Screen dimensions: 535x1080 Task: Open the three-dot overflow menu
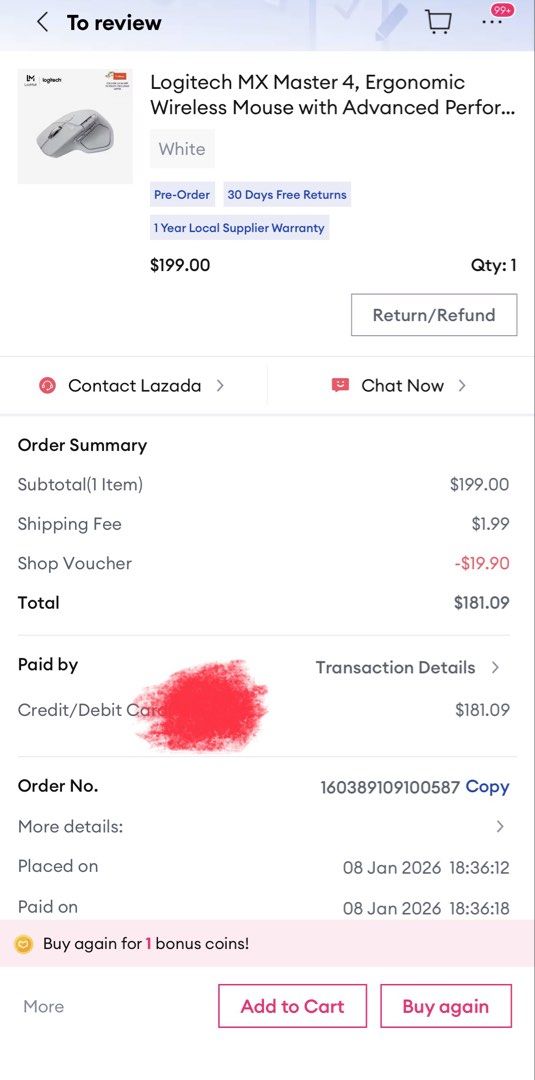tap(492, 22)
